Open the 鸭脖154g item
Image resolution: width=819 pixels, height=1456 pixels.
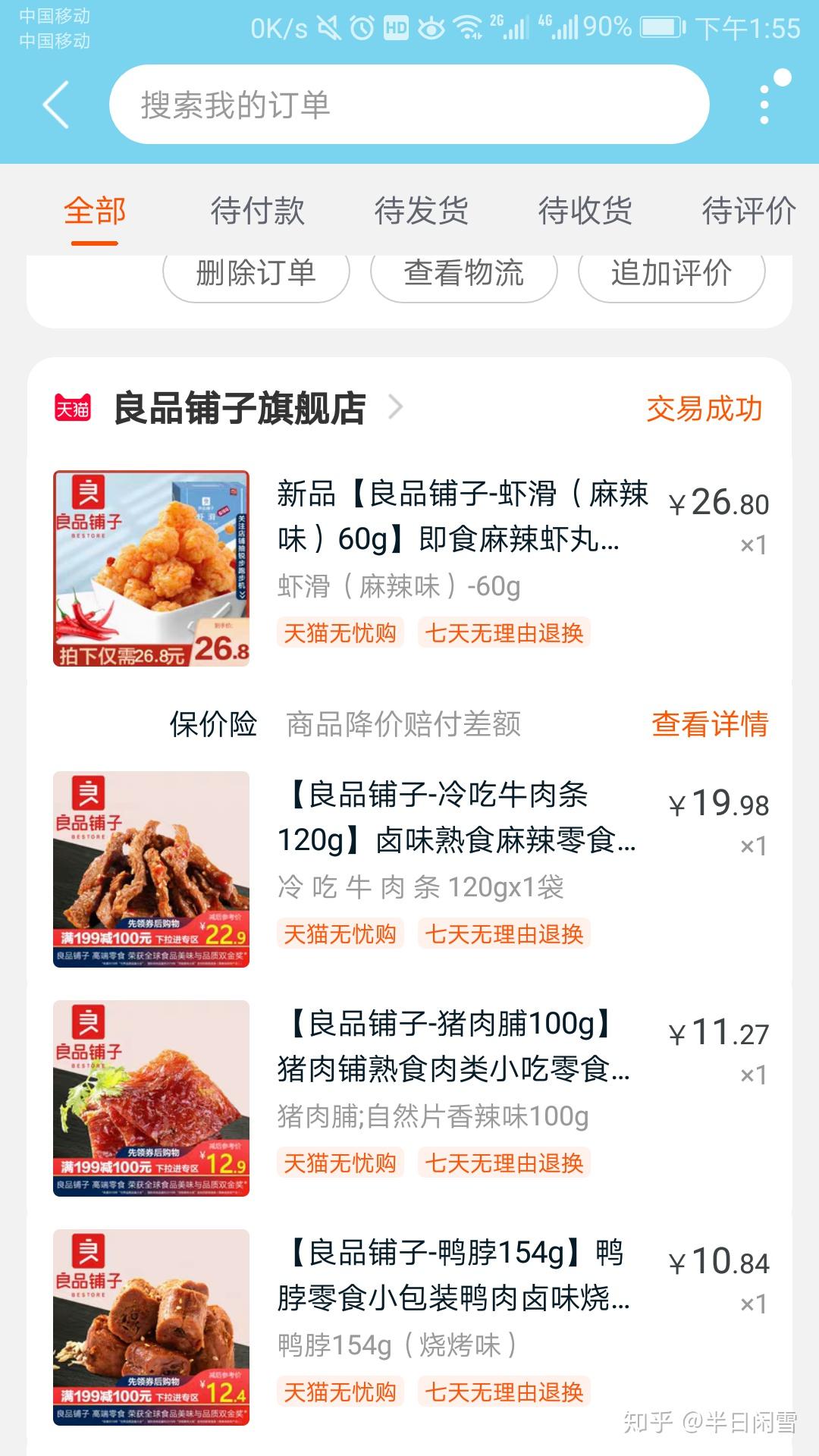point(409,1328)
